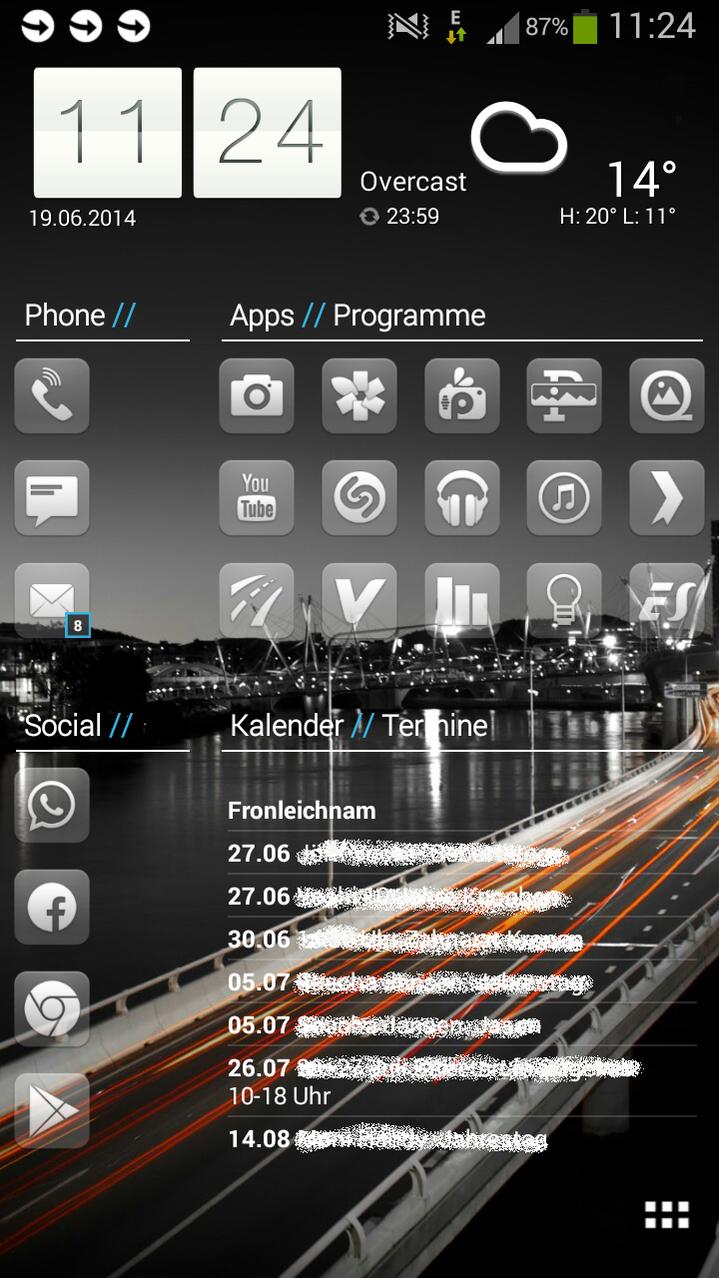The image size is (719, 1278).
Task: Refresh the Overcast weather widget
Action: point(370,216)
